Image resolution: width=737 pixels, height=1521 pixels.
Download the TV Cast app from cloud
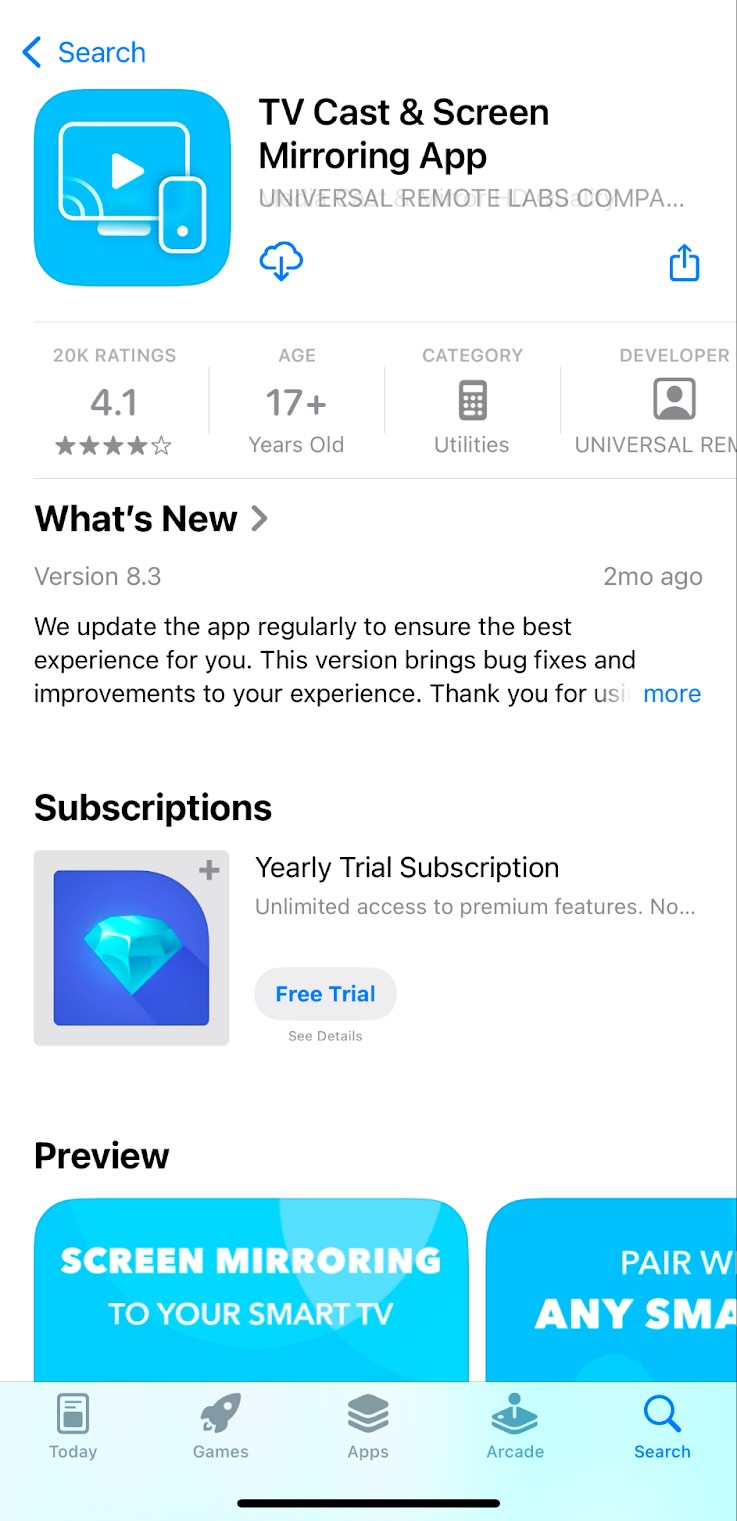click(x=281, y=261)
